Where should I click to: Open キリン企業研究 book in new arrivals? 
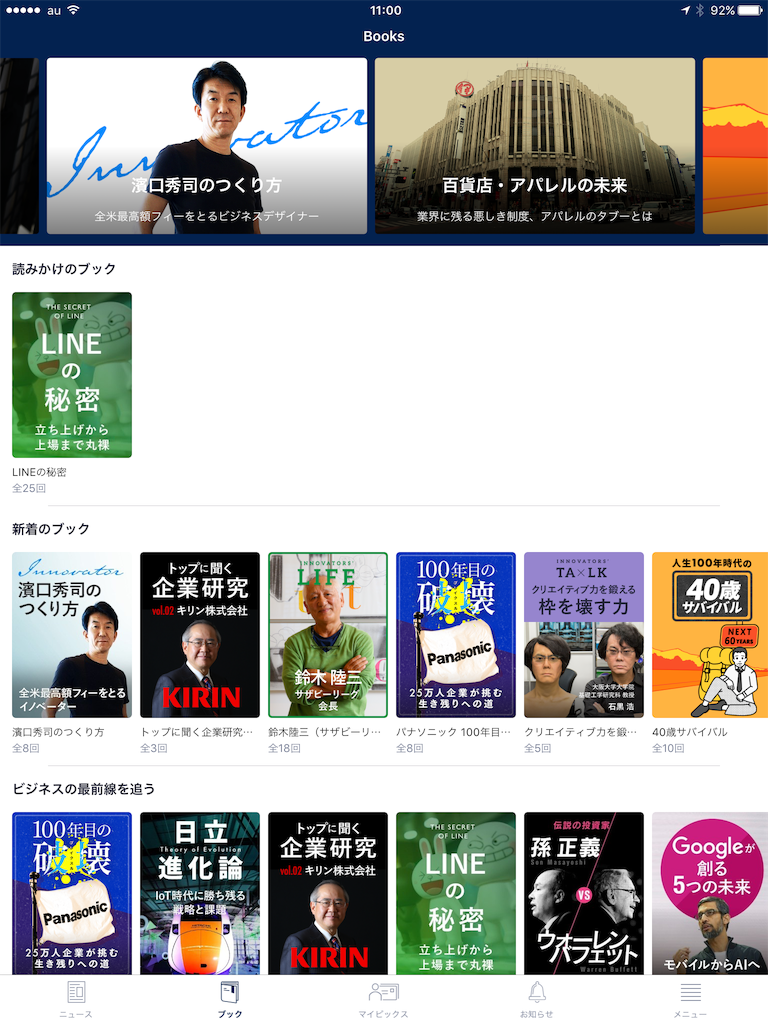(x=200, y=635)
